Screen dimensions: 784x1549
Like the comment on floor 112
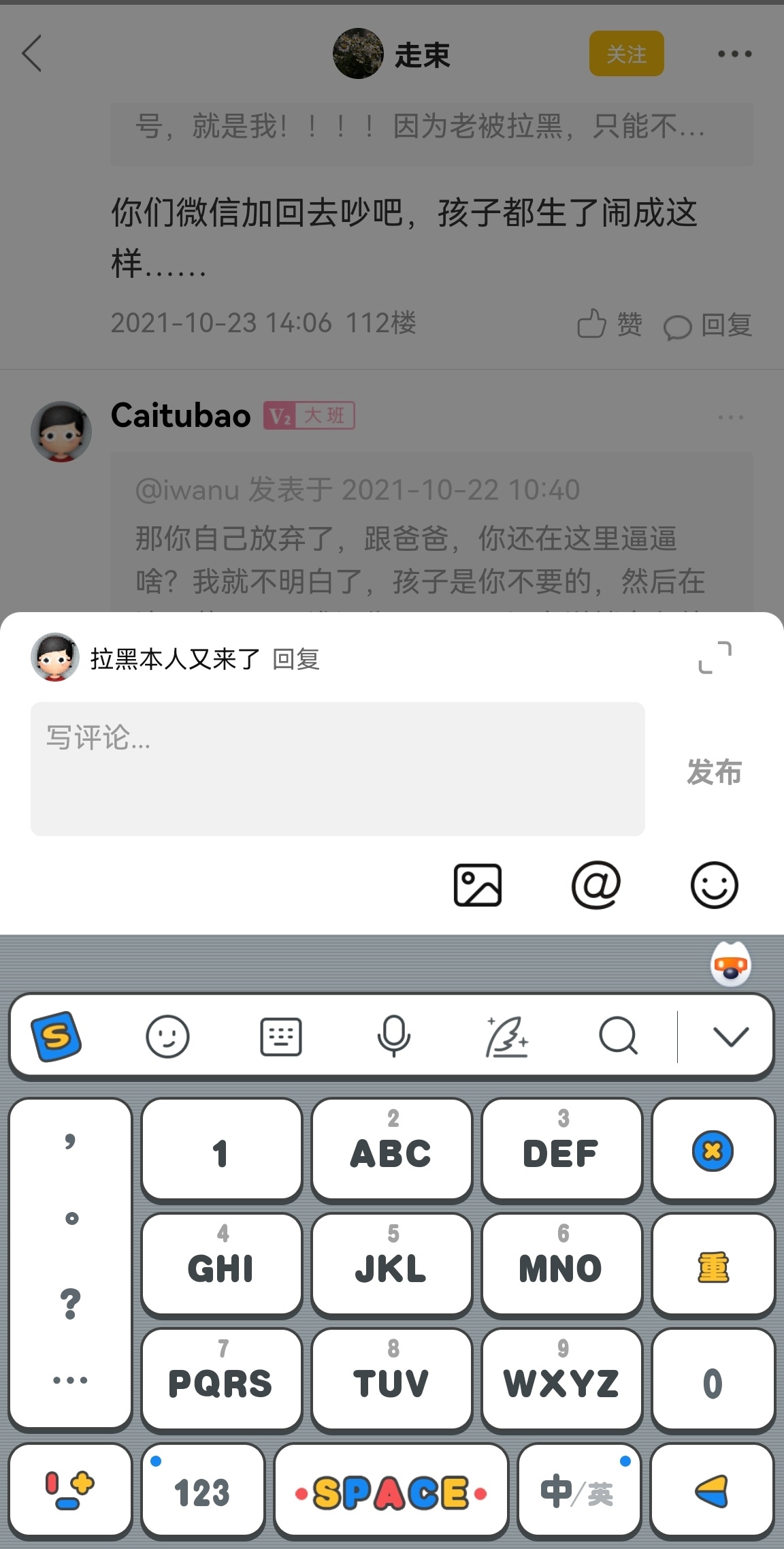(609, 324)
